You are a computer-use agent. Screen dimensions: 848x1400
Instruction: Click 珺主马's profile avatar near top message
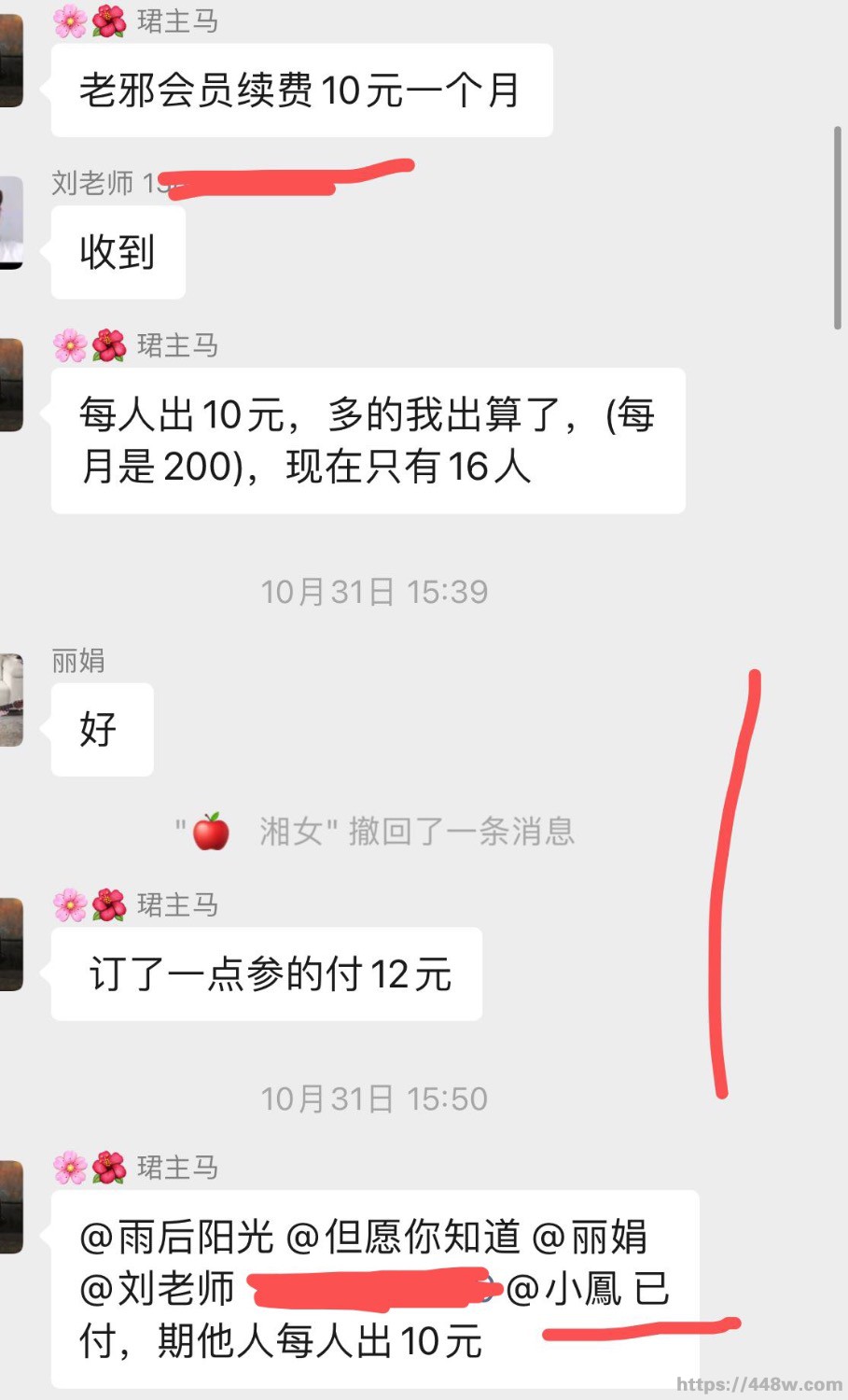coord(13,61)
